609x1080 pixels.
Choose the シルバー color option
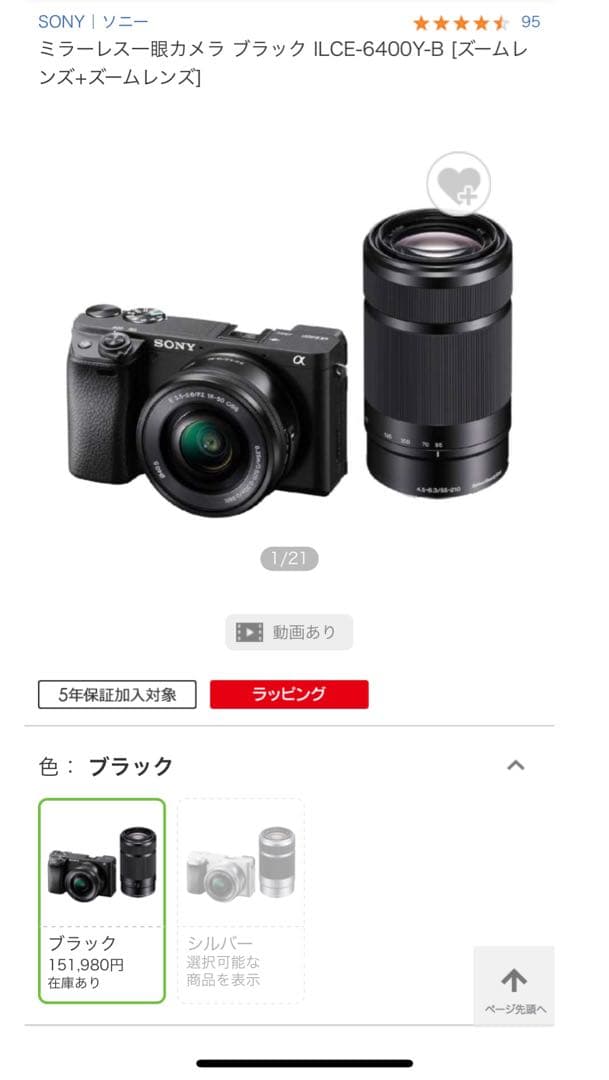(x=241, y=900)
